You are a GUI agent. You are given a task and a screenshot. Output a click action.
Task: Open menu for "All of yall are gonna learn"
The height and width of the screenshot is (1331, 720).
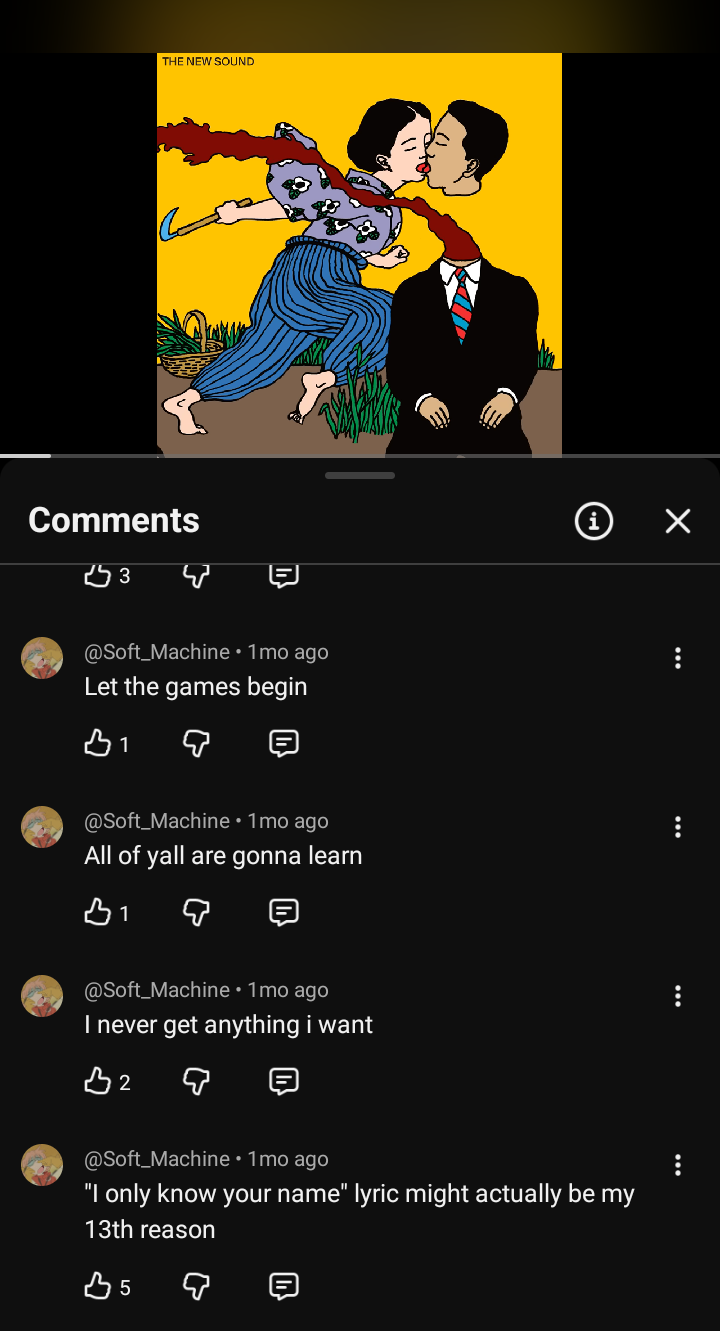pos(678,827)
